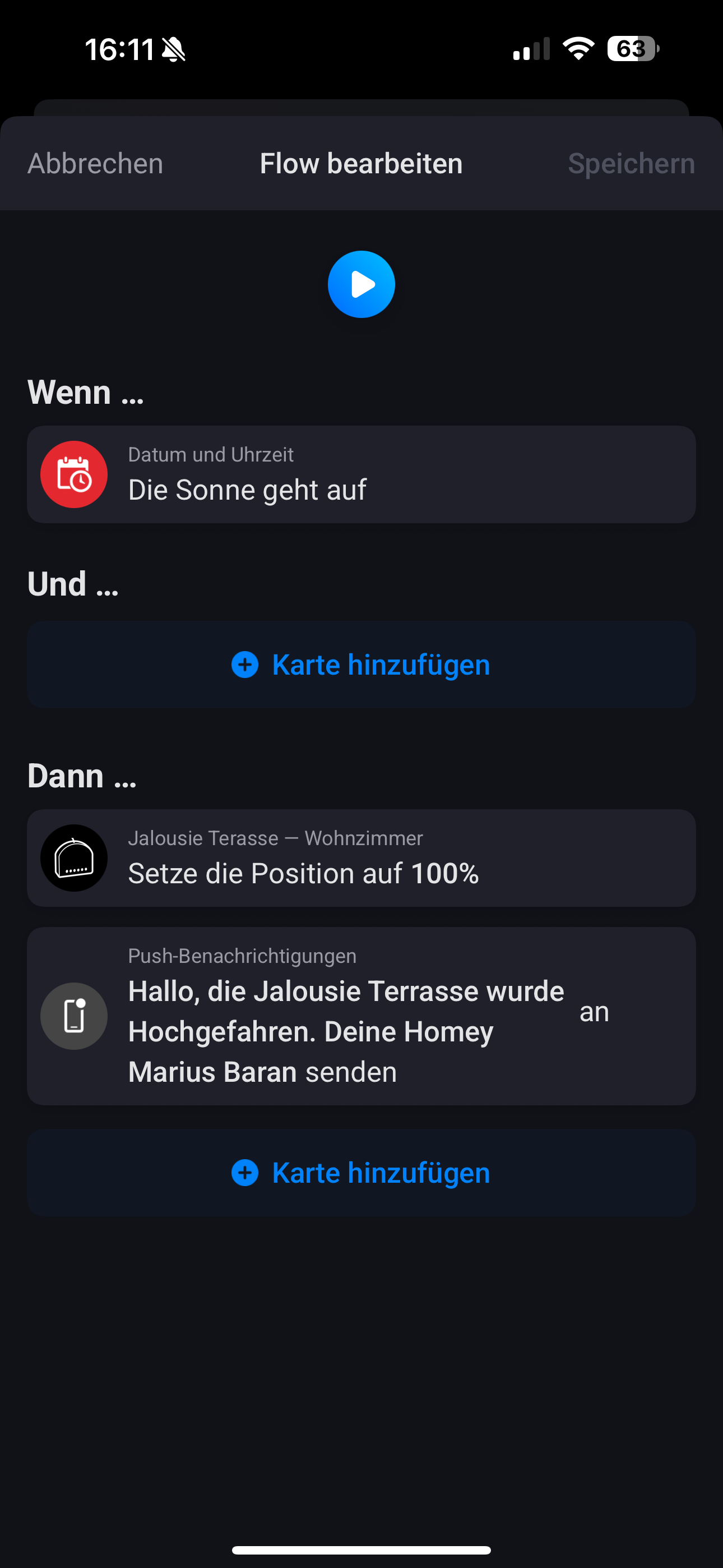This screenshot has width=723, height=1568.
Task: Edit the Push-Benachrichtigungen action card
Action: [361, 1016]
